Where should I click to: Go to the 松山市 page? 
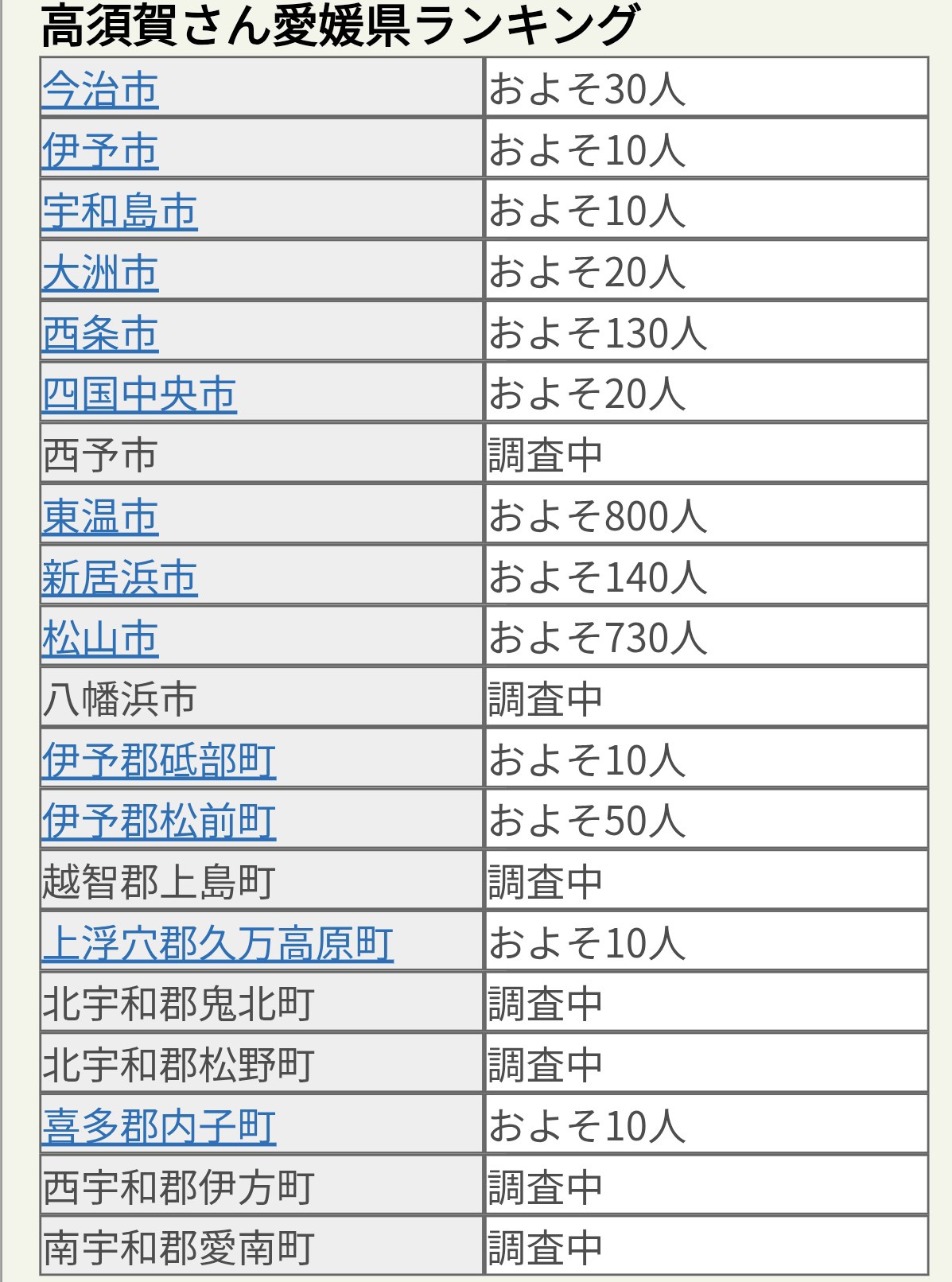[100, 639]
